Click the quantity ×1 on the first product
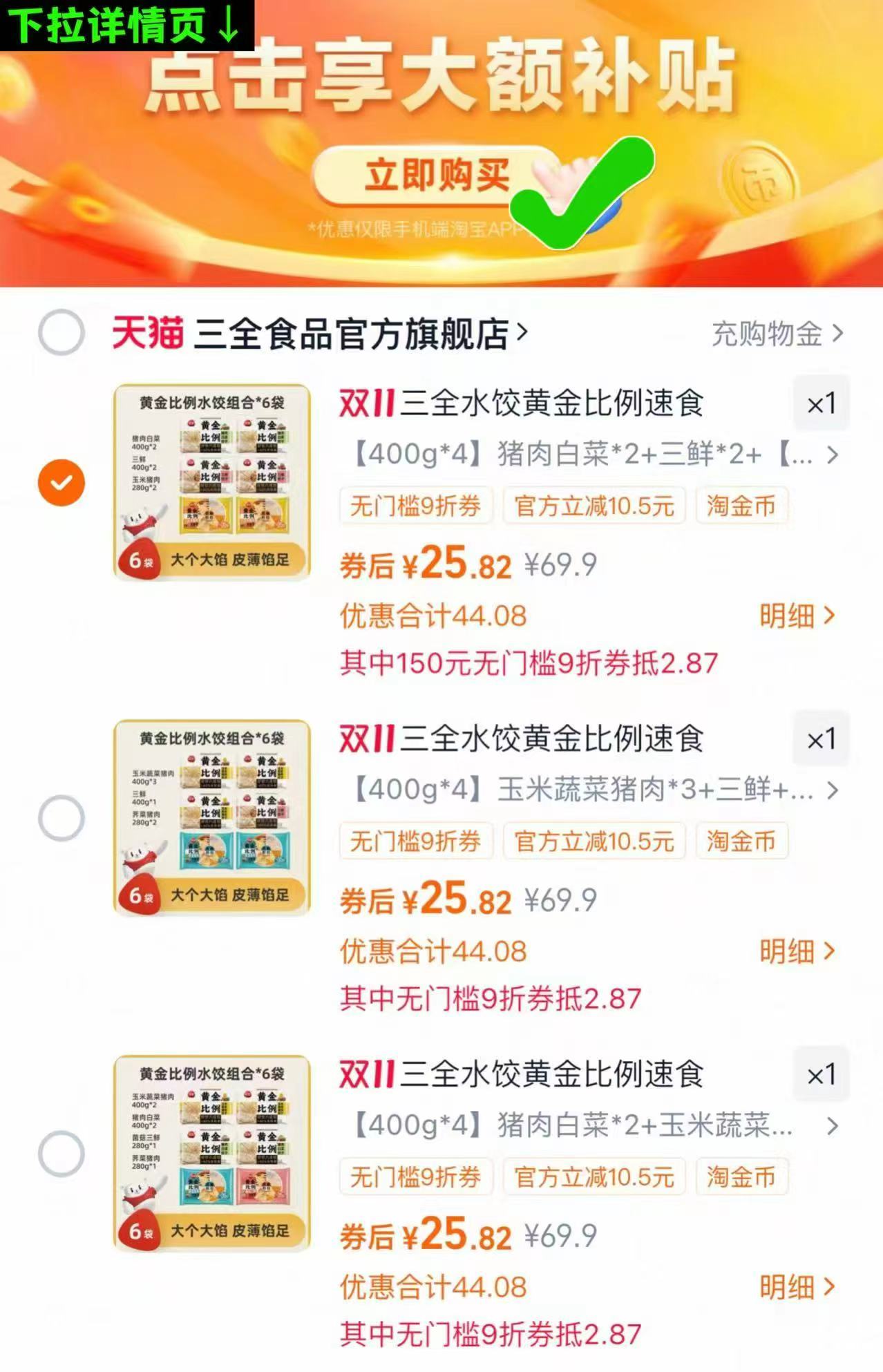883x1372 pixels. pos(822,404)
